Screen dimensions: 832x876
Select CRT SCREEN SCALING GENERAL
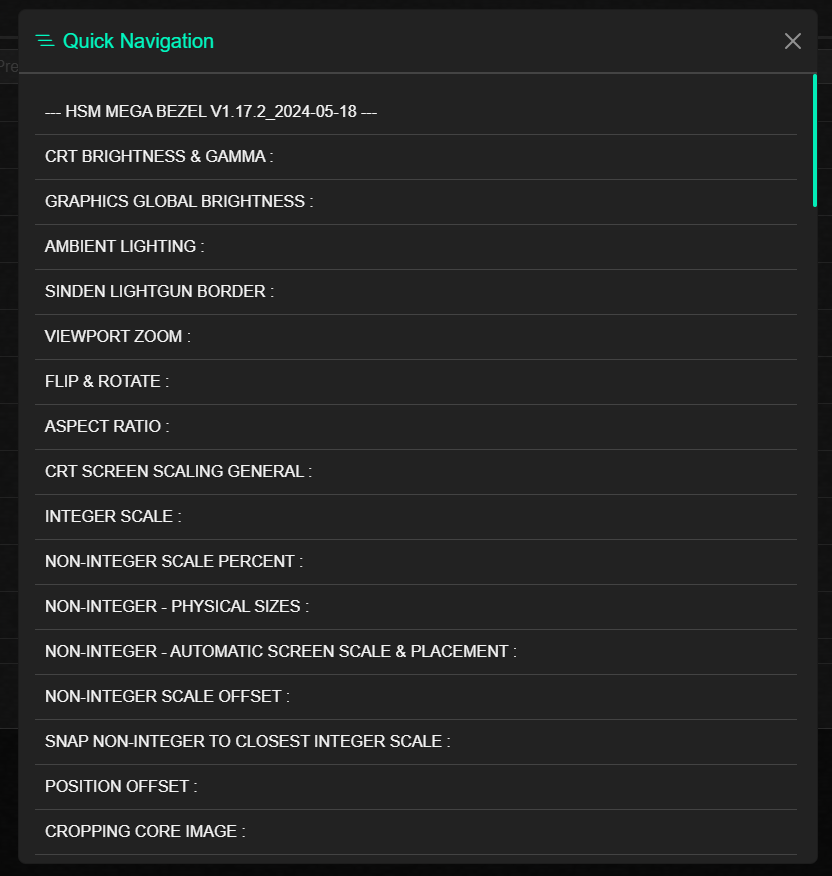[178, 472]
